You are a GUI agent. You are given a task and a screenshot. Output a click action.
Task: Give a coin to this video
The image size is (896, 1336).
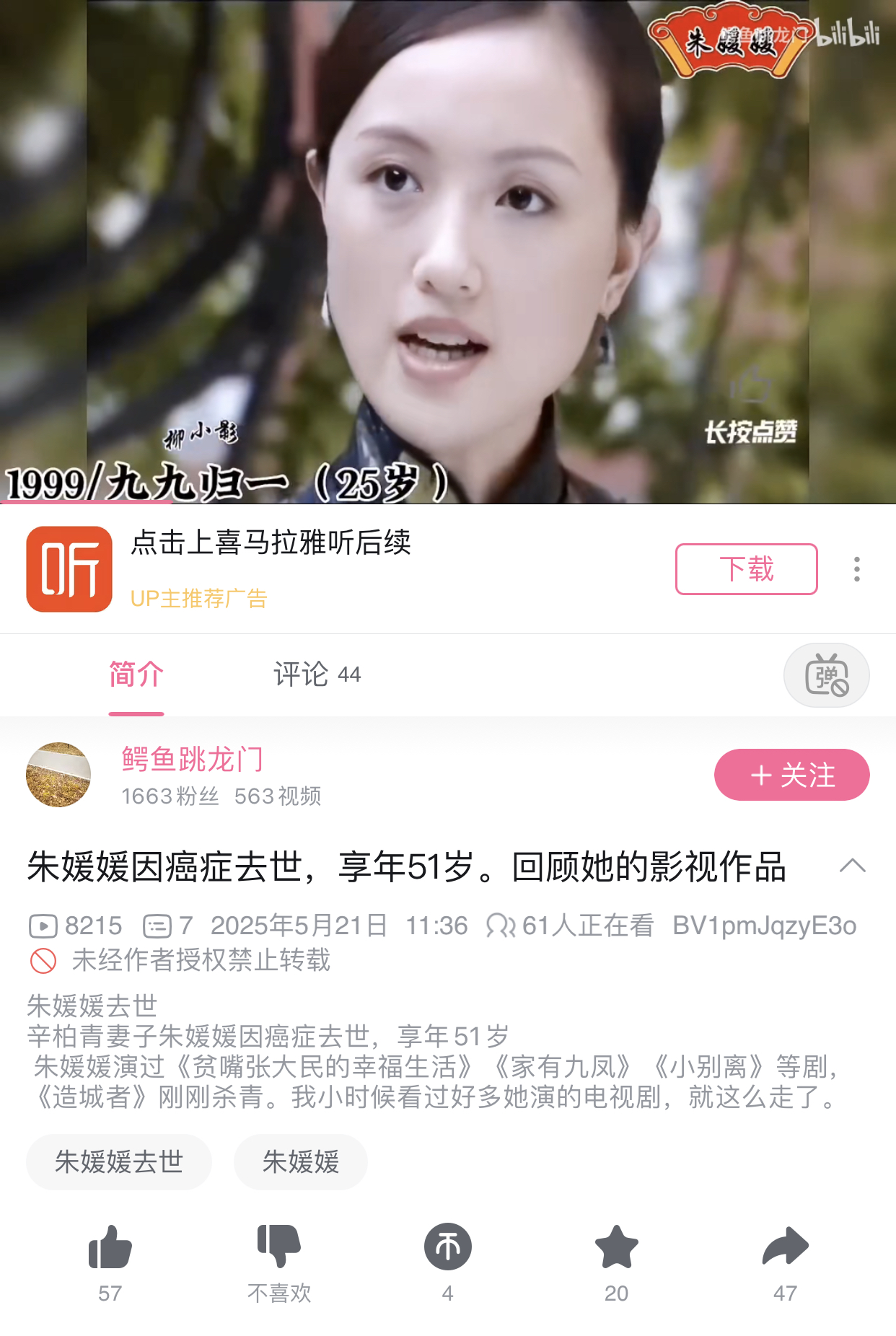(x=447, y=1247)
